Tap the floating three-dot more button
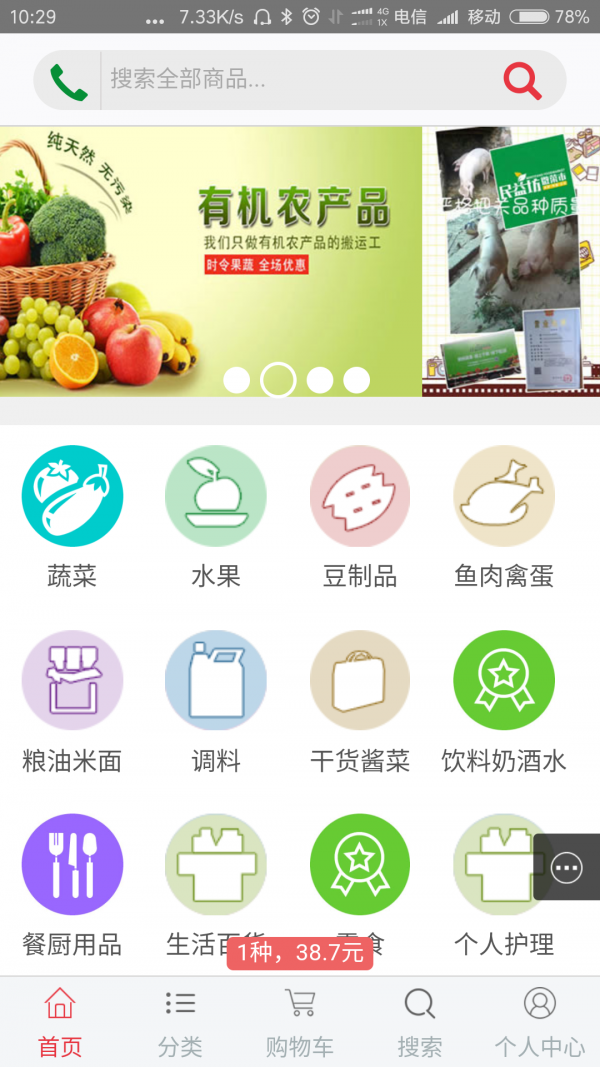 [566, 867]
